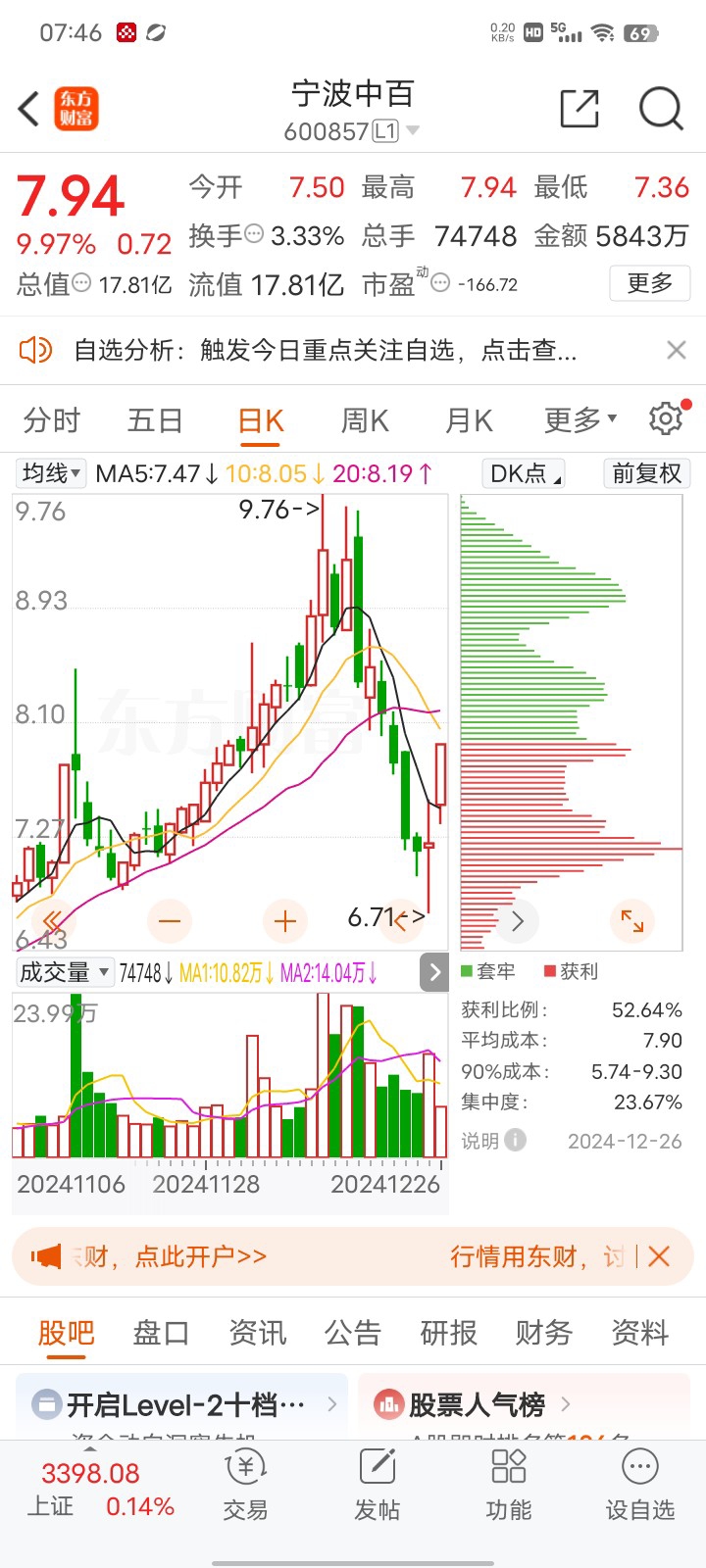Expand chart to fullscreen

pyautogui.click(x=632, y=921)
